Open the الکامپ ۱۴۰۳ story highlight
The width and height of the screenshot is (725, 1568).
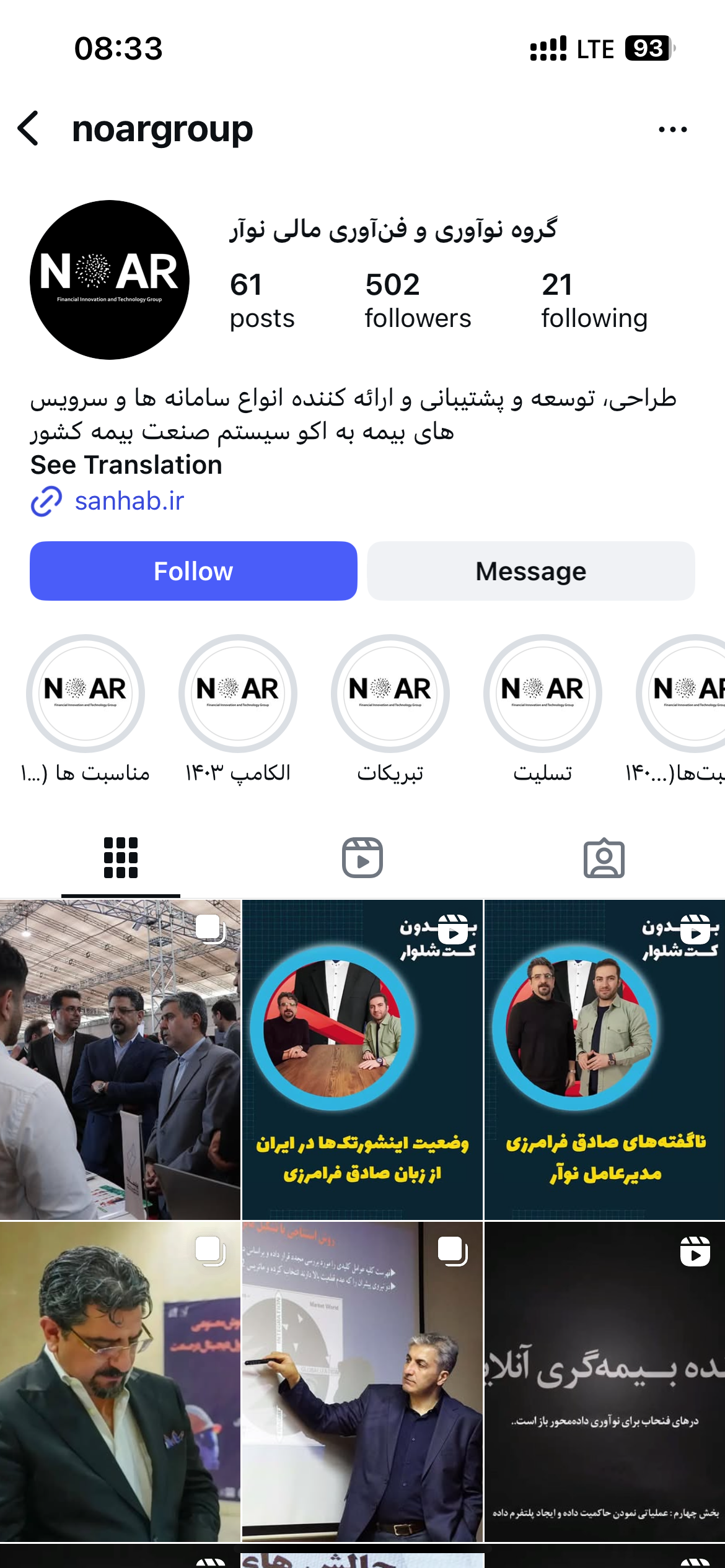click(x=238, y=694)
